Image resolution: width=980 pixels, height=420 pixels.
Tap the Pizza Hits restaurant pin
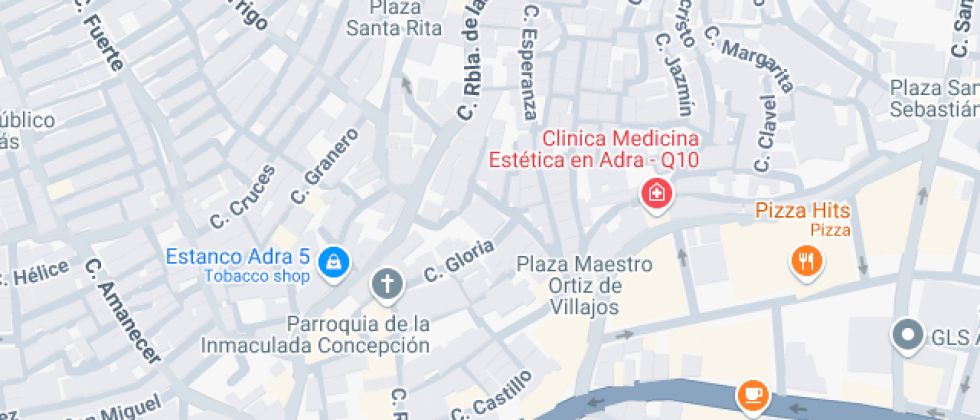pyautogui.click(x=806, y=261)
